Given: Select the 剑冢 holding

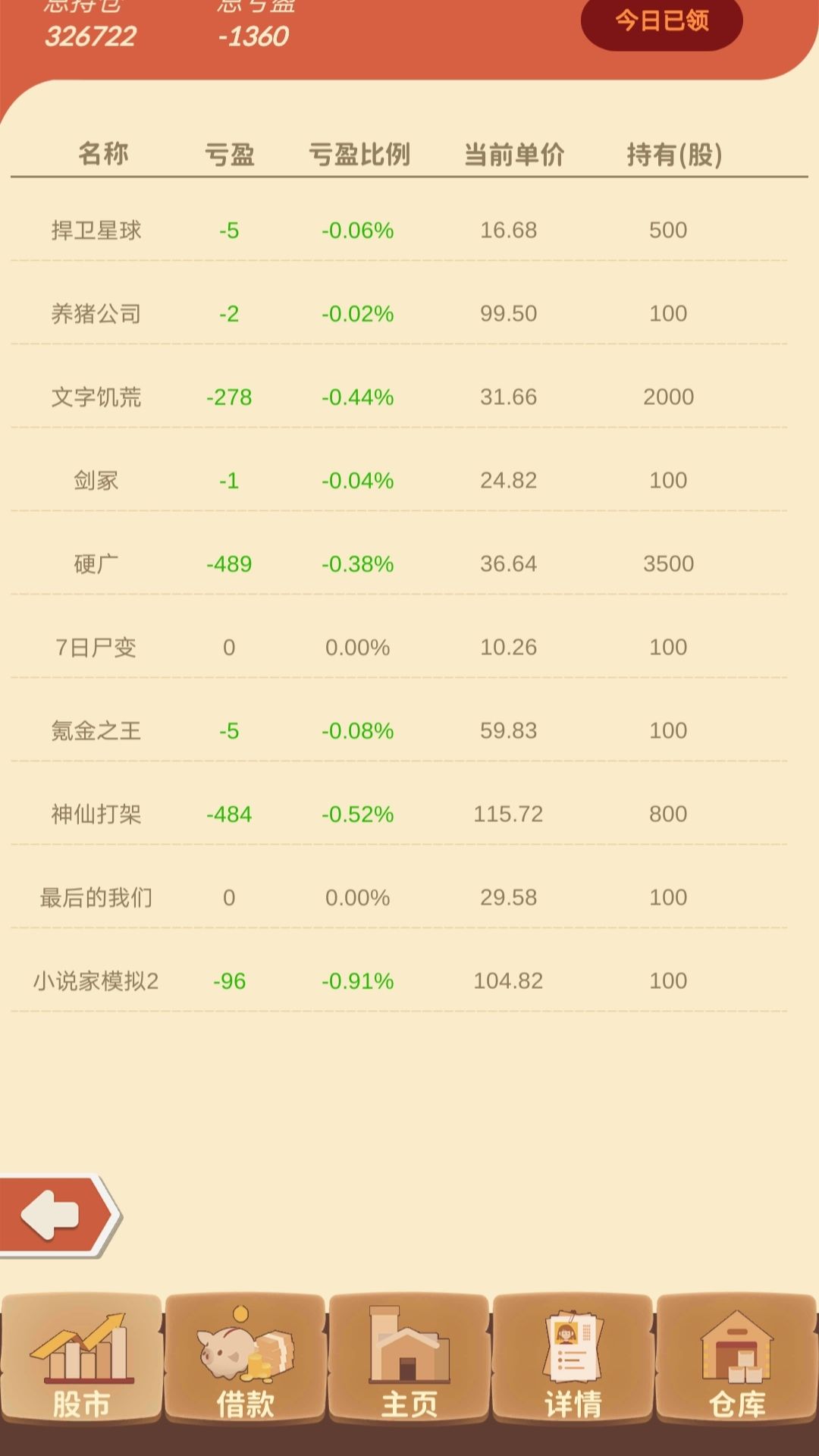Looking at the screenshot, I should pos(399,480).
